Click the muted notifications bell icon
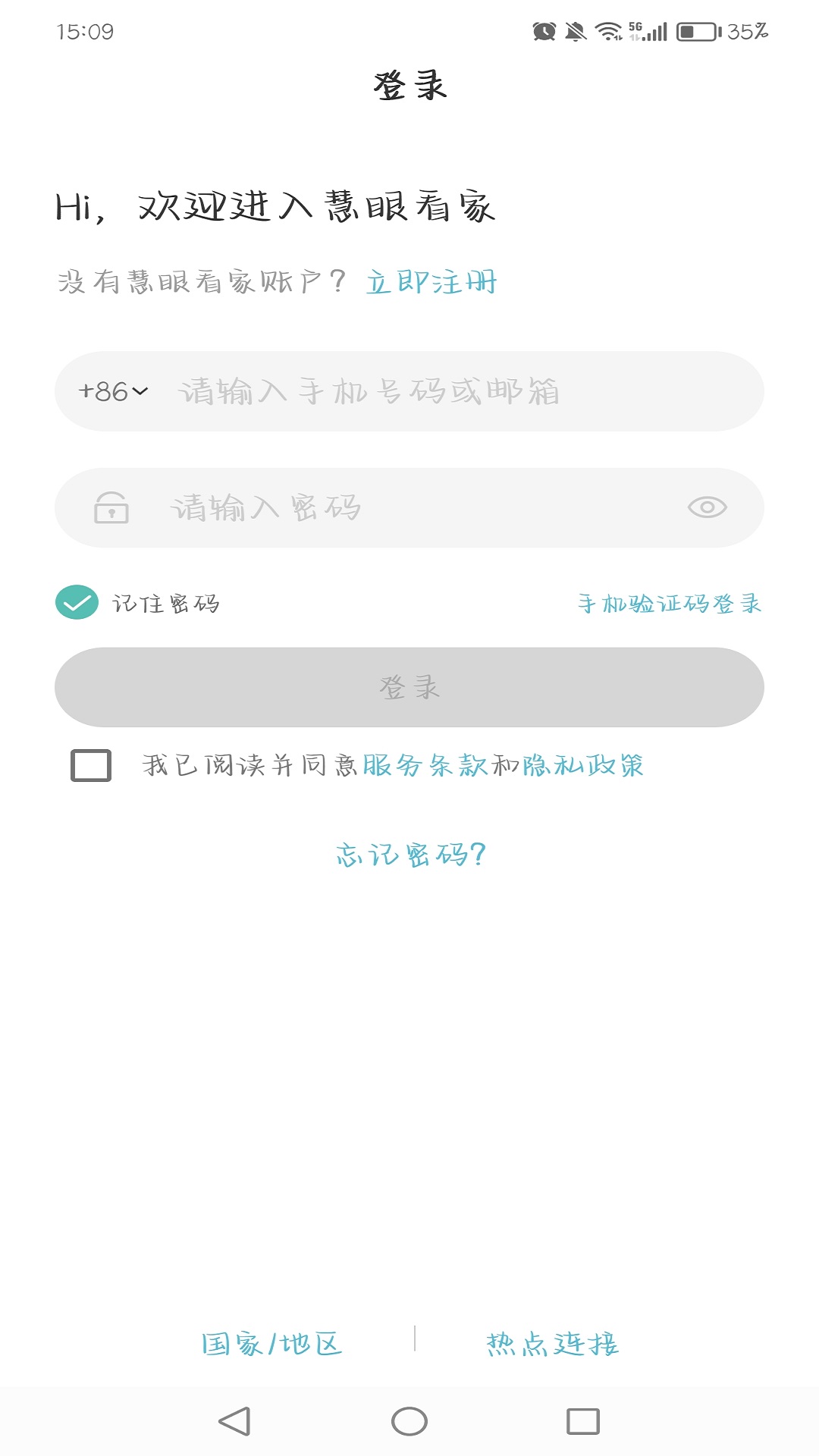Screen dimensions: 819x1456 574,29
